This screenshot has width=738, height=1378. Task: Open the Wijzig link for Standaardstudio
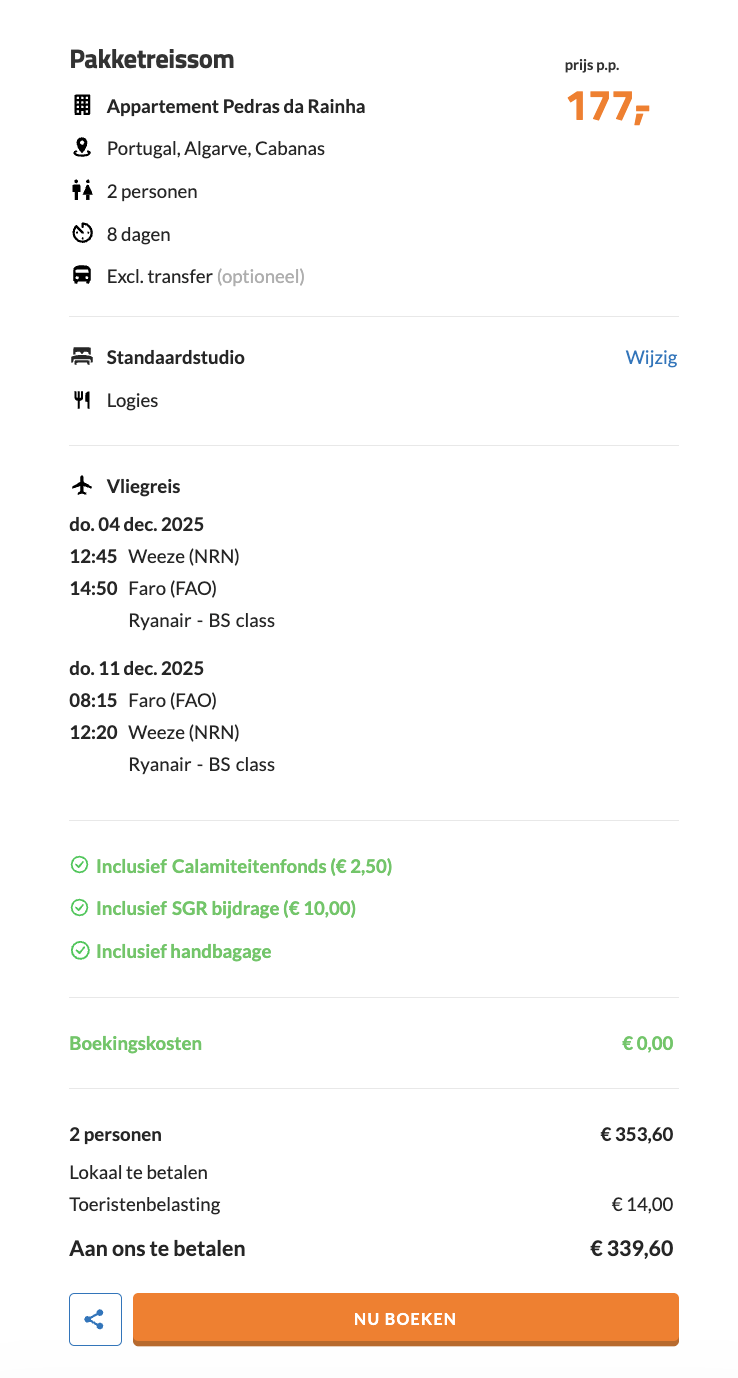[x=651, y=356]
